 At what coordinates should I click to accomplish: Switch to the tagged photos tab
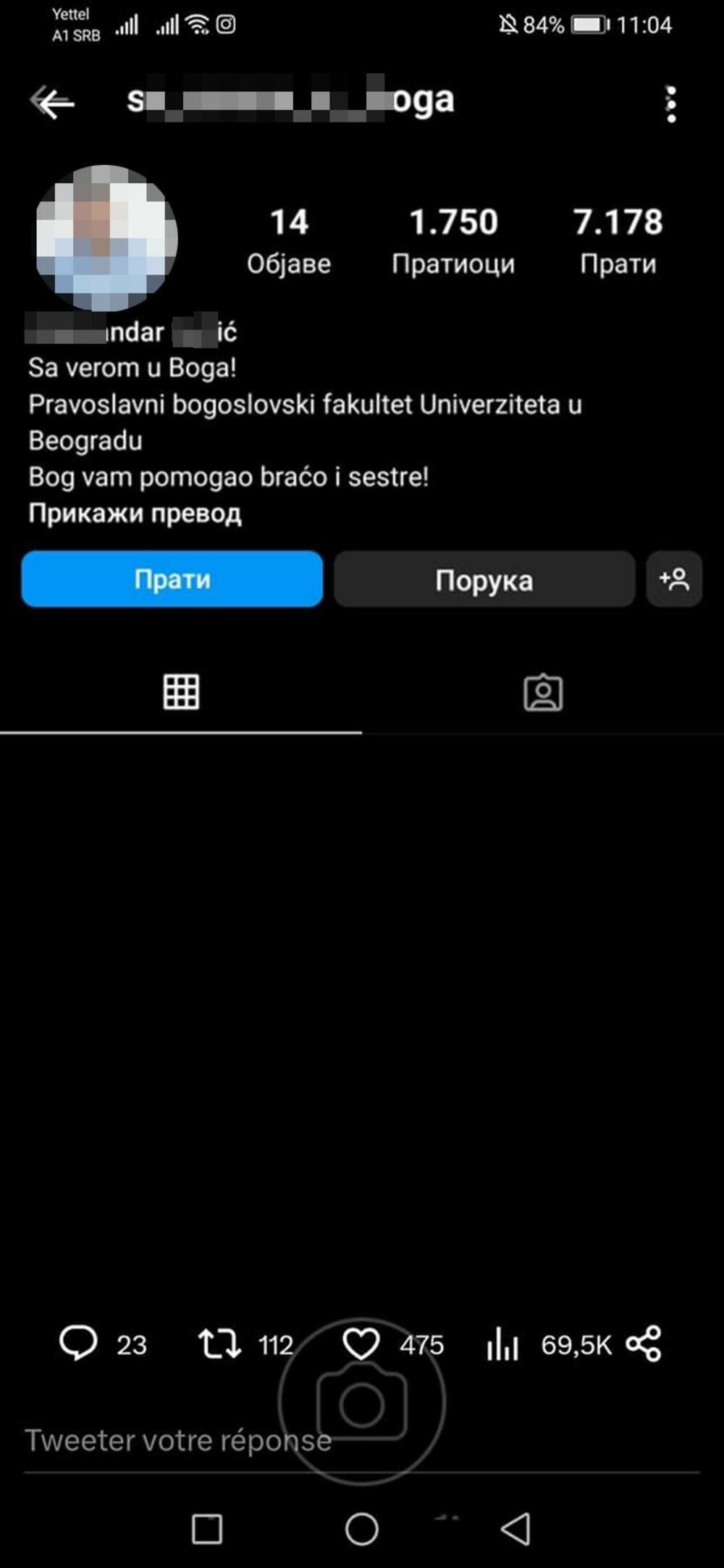tap(543, 693)
